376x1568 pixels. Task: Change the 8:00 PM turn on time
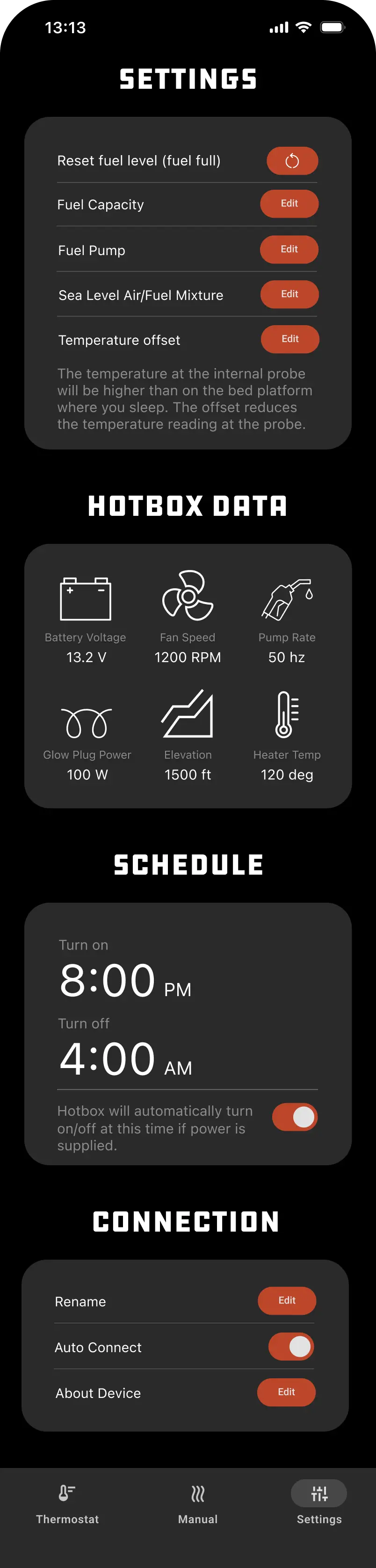pyautogui.click(x=125, y=981)
